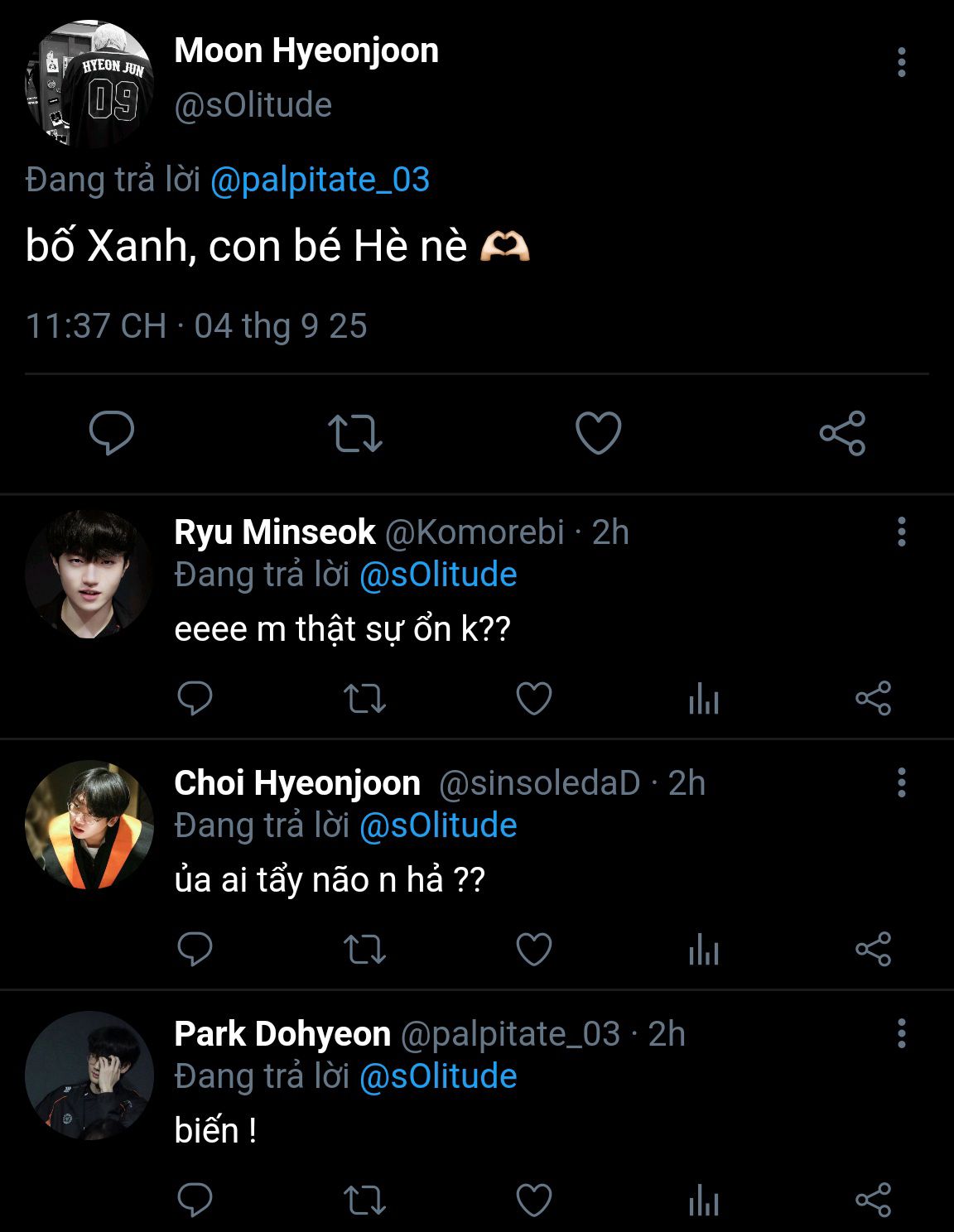Open the @palpitate_03 mention link in main tweet

[320, 180]
